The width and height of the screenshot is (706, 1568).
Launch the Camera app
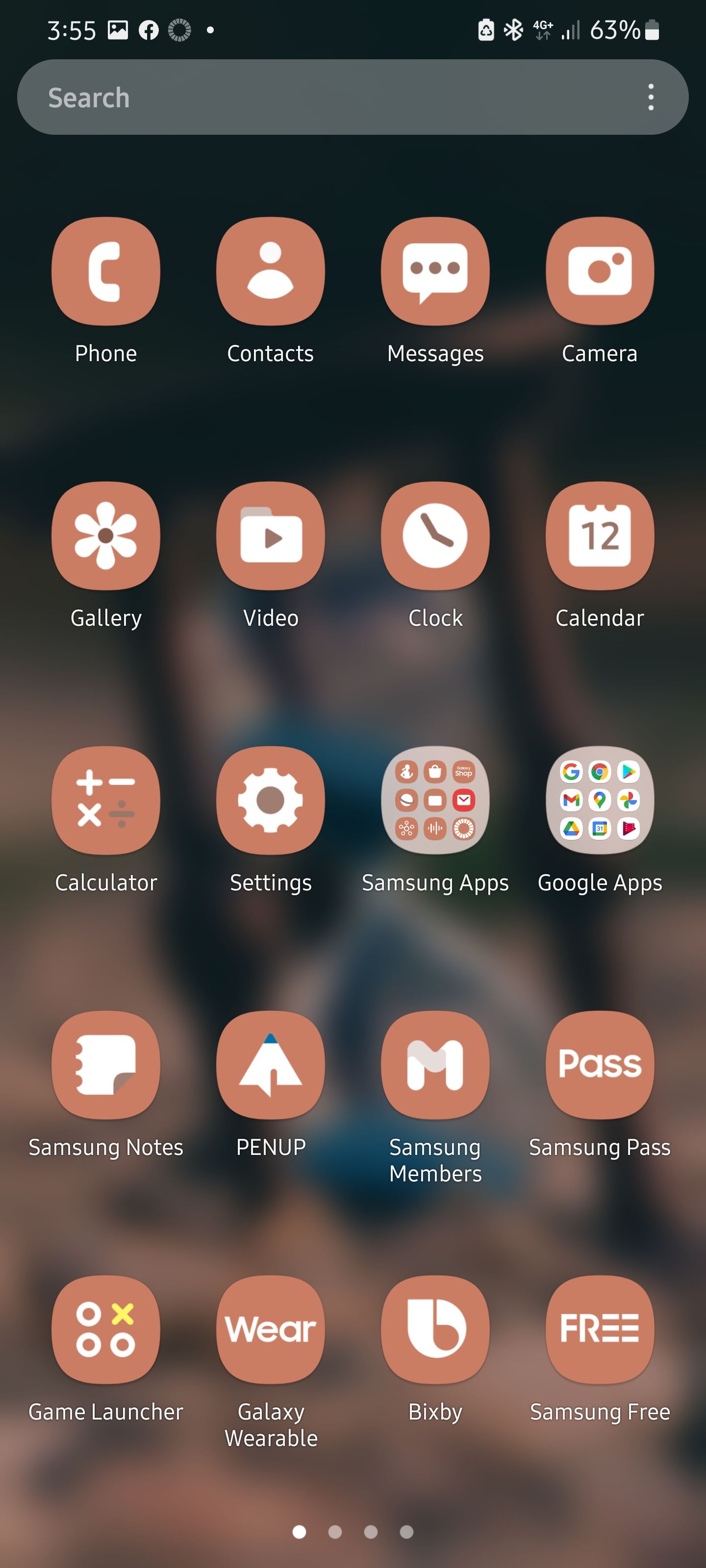[x=600, y=271]
